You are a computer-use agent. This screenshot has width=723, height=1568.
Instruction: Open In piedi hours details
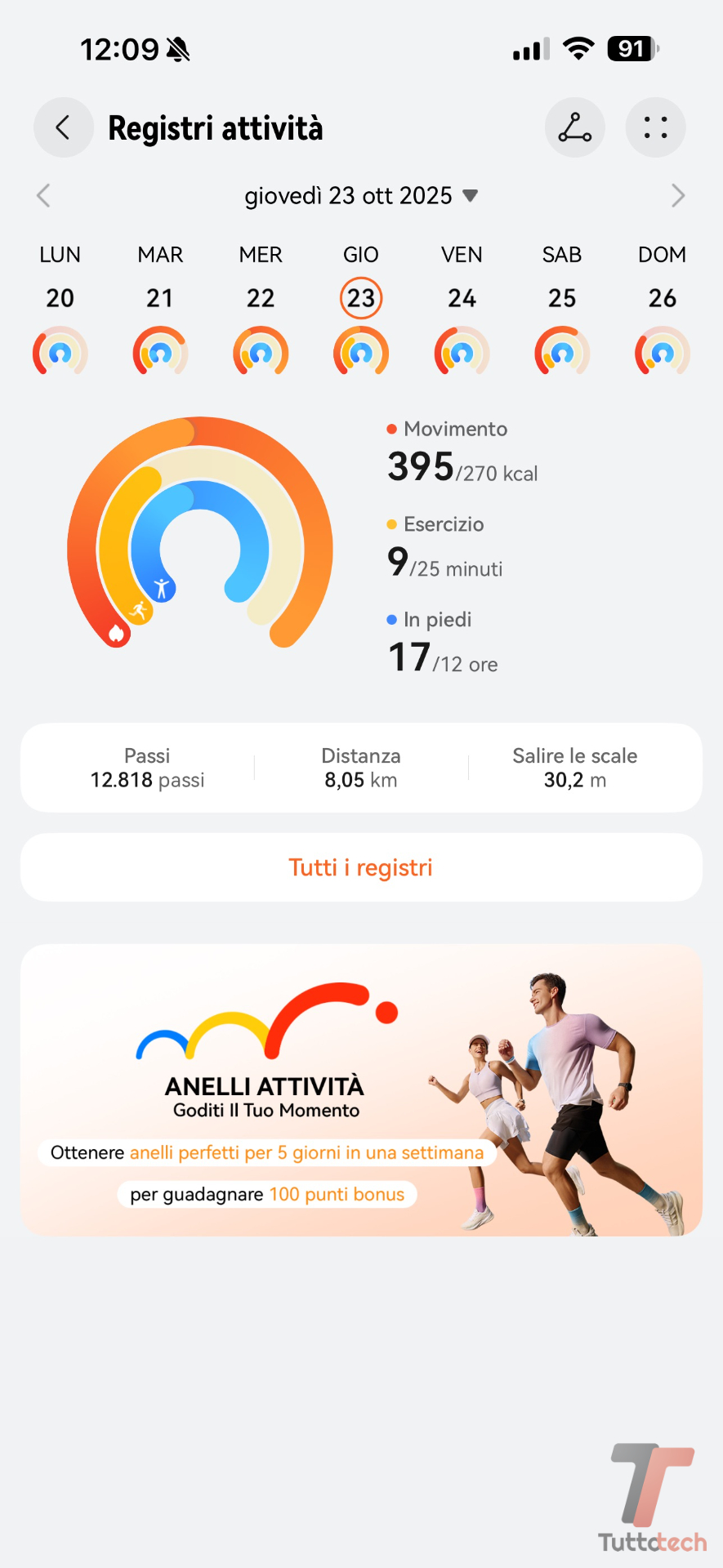(443, 644)
